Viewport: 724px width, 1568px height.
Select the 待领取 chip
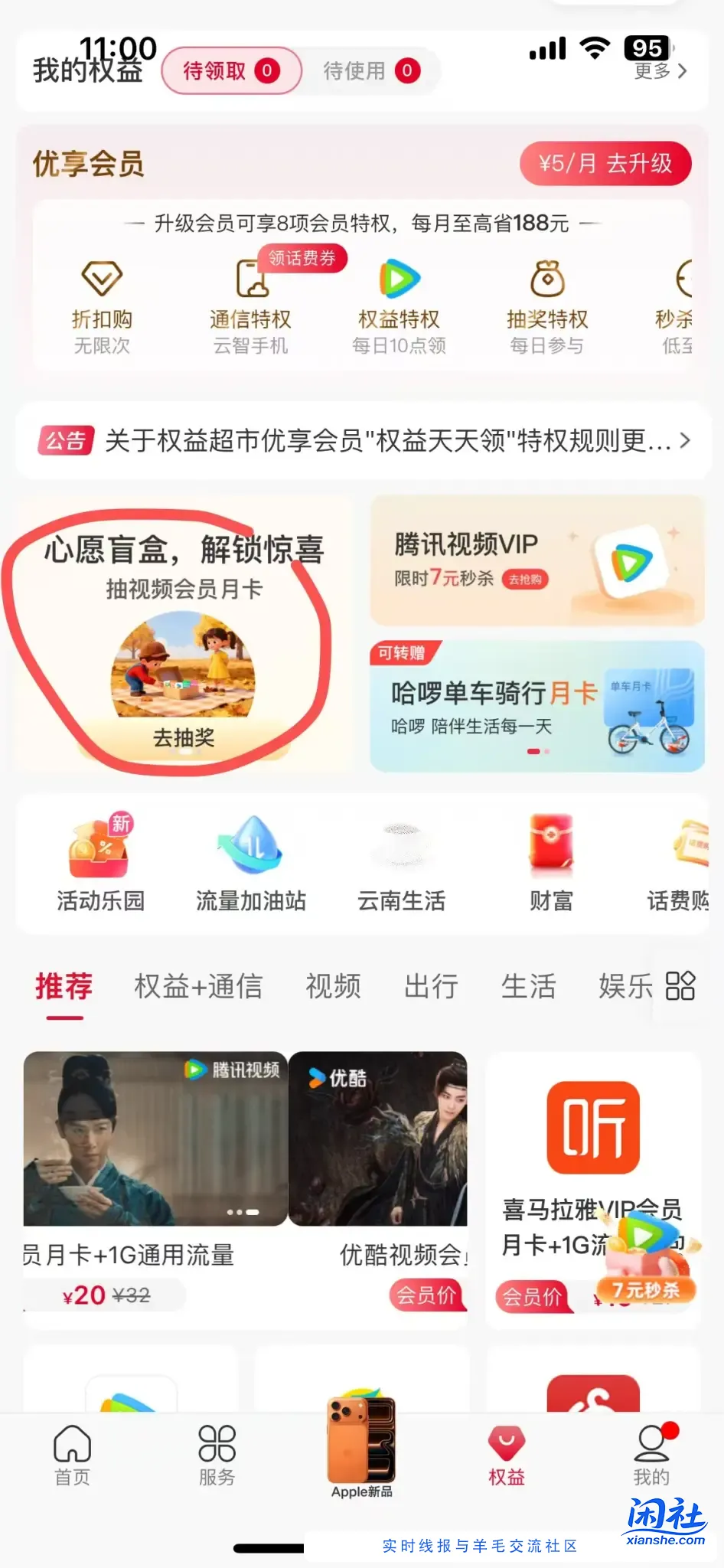pyautogui.click(x=230, y=71)
